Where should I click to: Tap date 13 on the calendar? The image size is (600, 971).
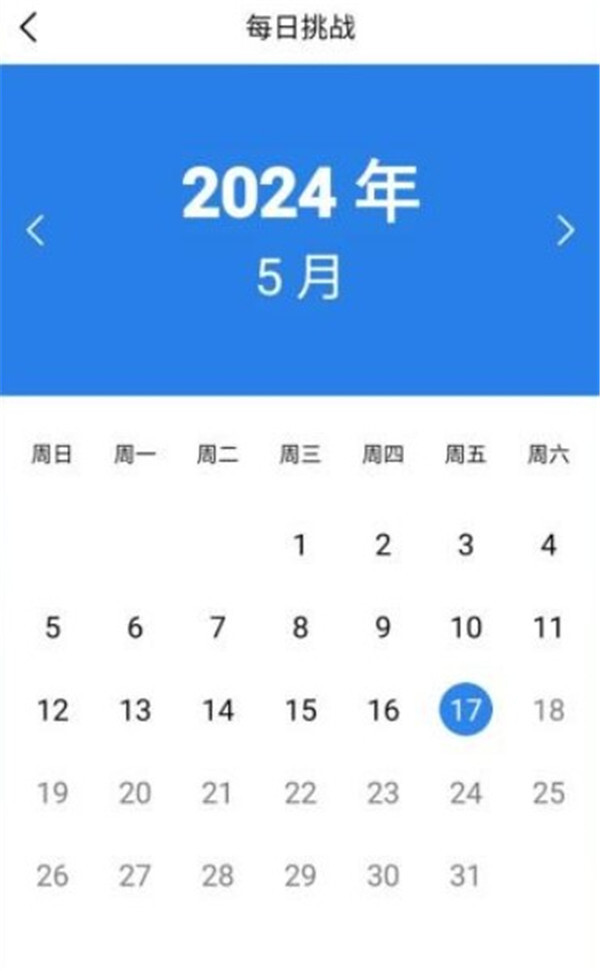(x=135, y=710)
